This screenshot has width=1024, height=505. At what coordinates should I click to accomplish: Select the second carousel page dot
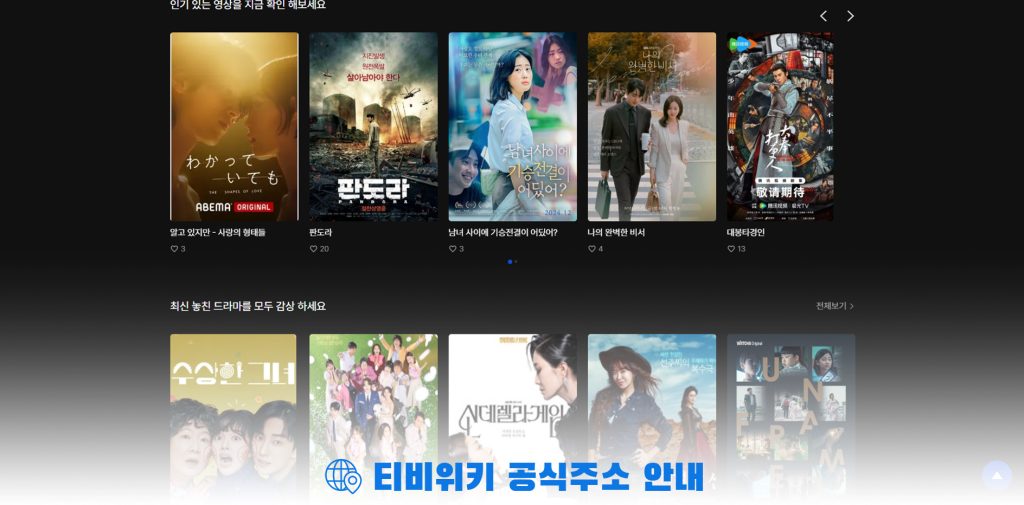pos(516,262)
